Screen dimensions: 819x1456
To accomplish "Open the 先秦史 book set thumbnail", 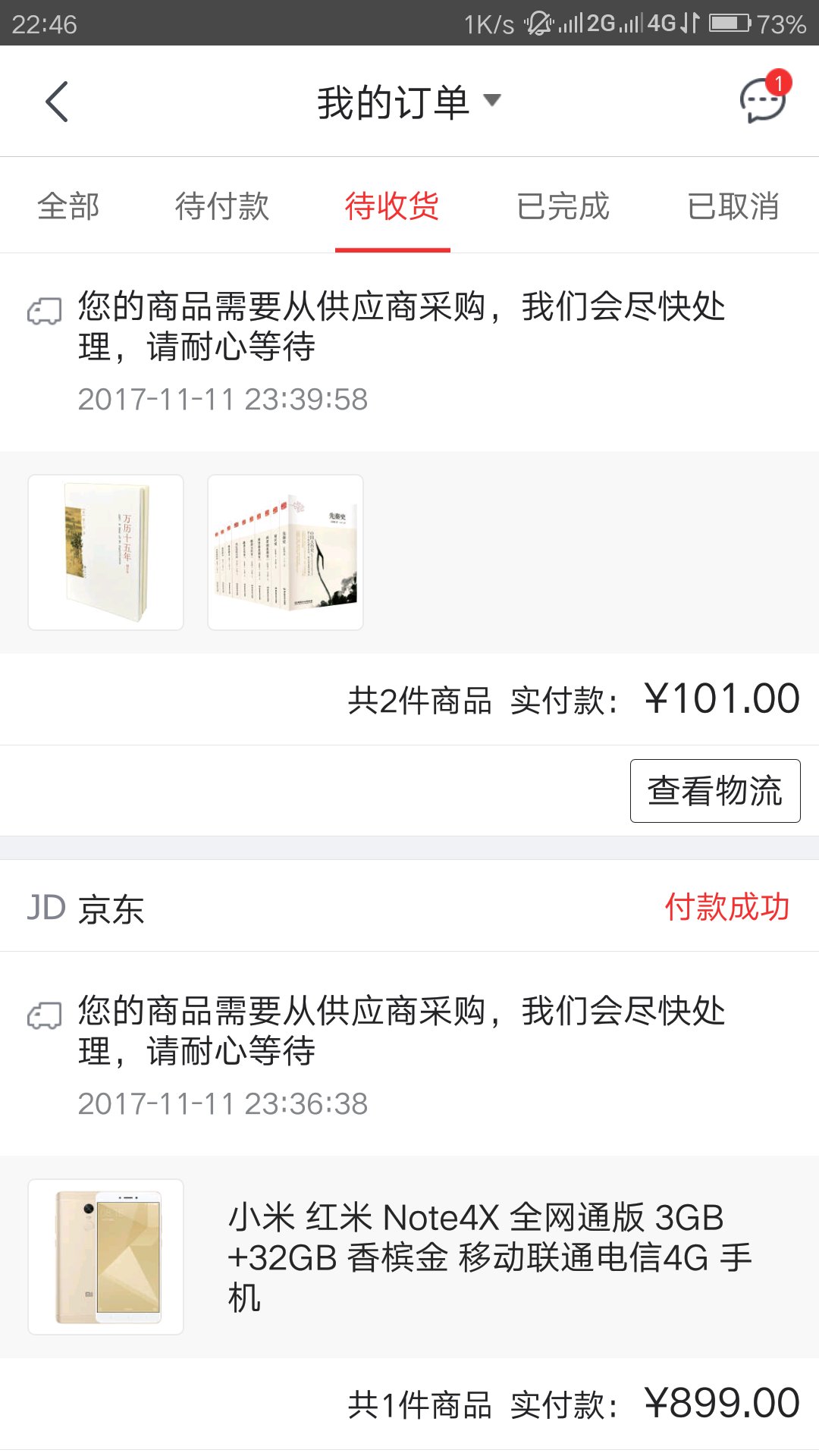I will tap(285, 552).
